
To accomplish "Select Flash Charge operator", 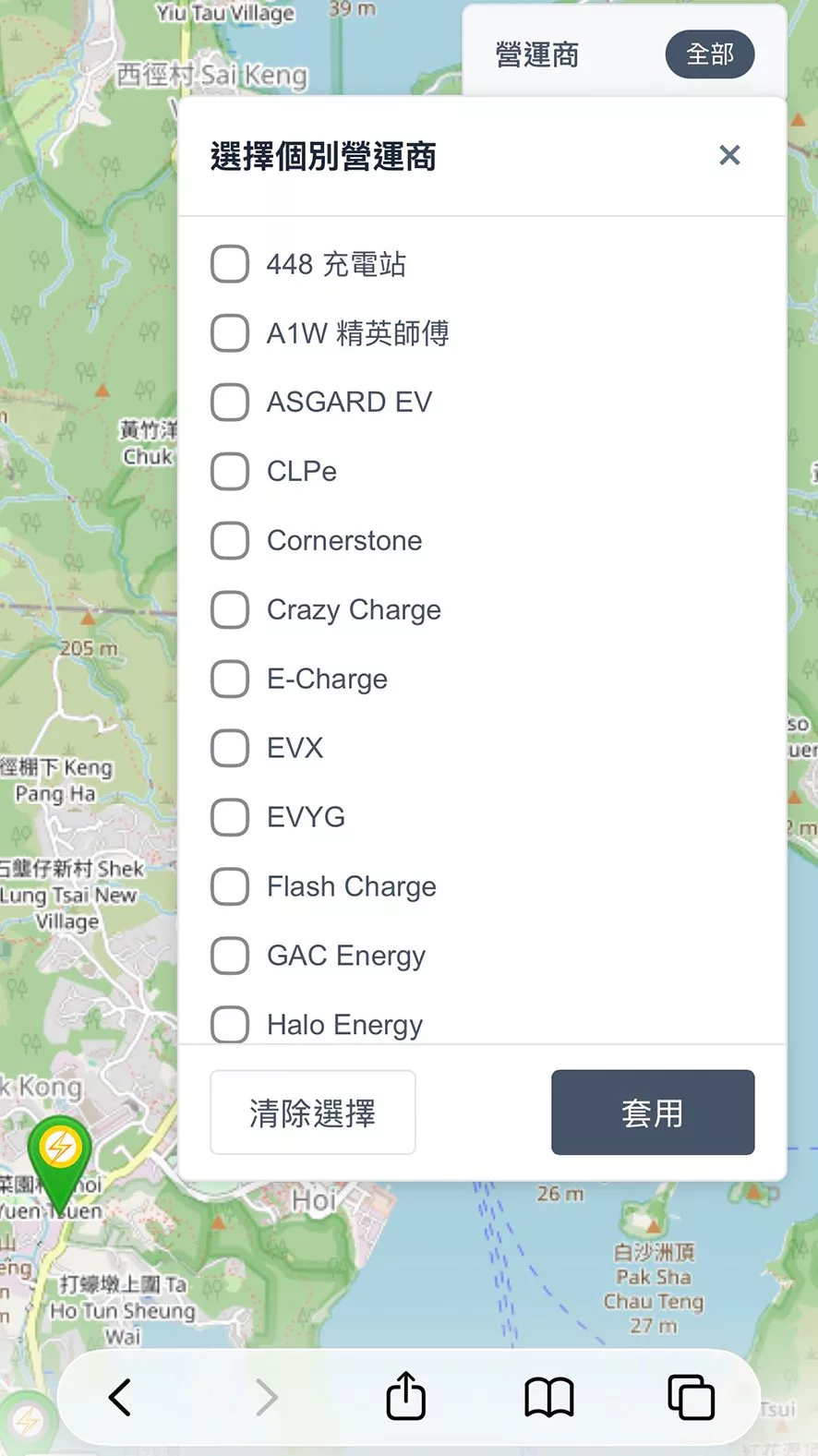I will coord(230,887).
